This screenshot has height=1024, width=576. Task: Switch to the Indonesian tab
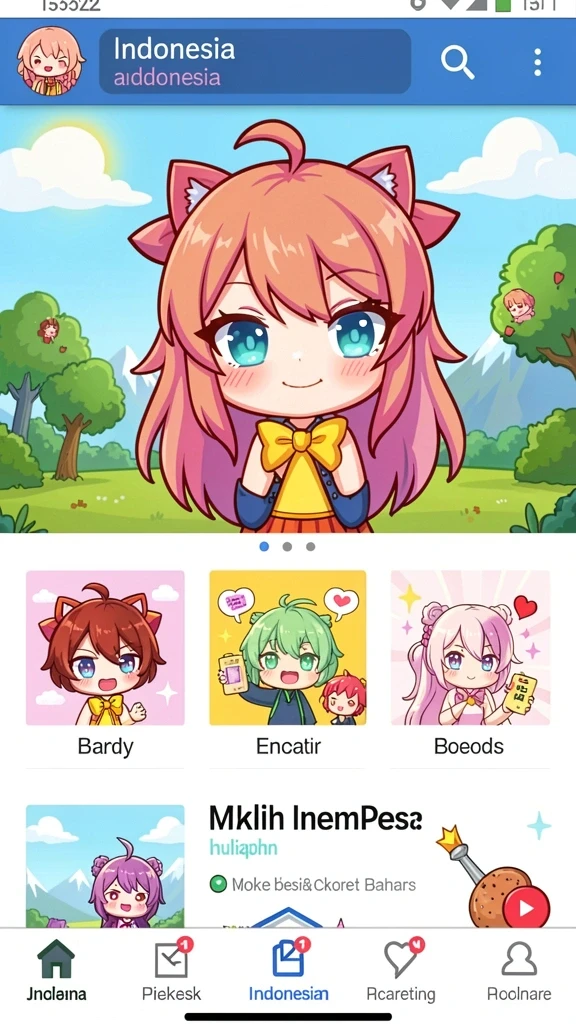[x=288, y=972]
